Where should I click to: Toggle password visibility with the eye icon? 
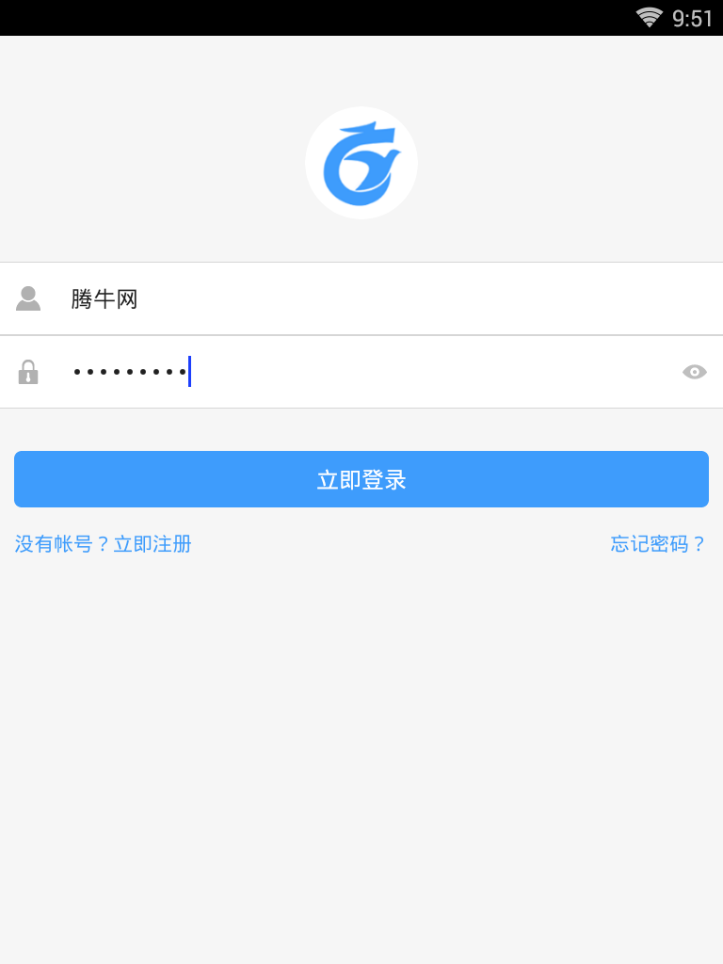point(694,372)
